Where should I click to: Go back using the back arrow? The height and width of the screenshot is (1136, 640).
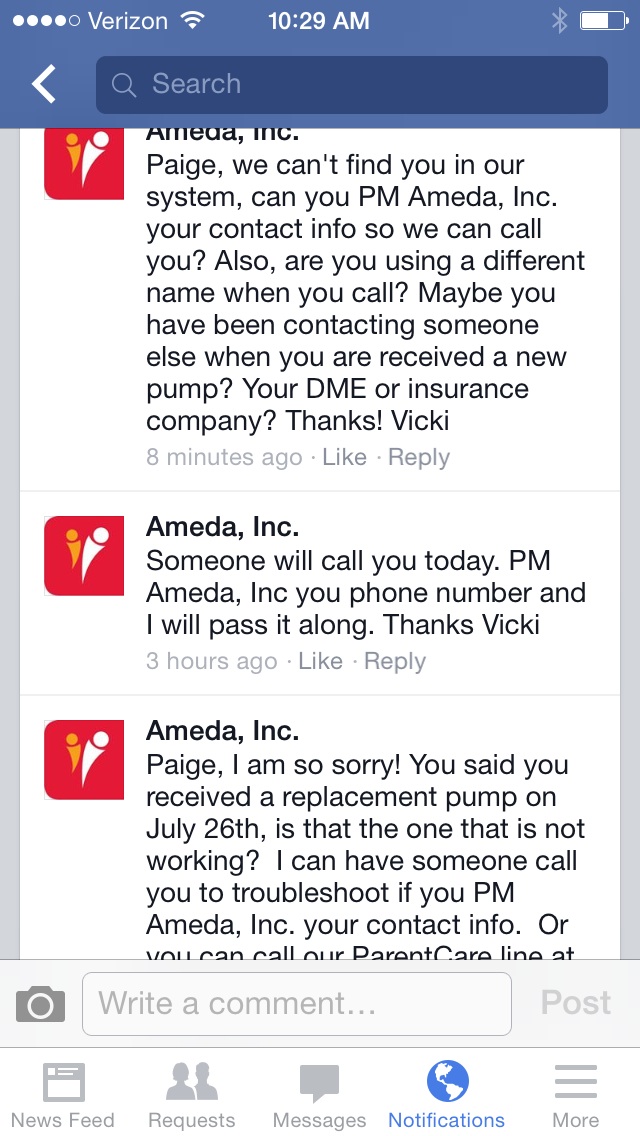pyautogui.click(x=43, y=84)
